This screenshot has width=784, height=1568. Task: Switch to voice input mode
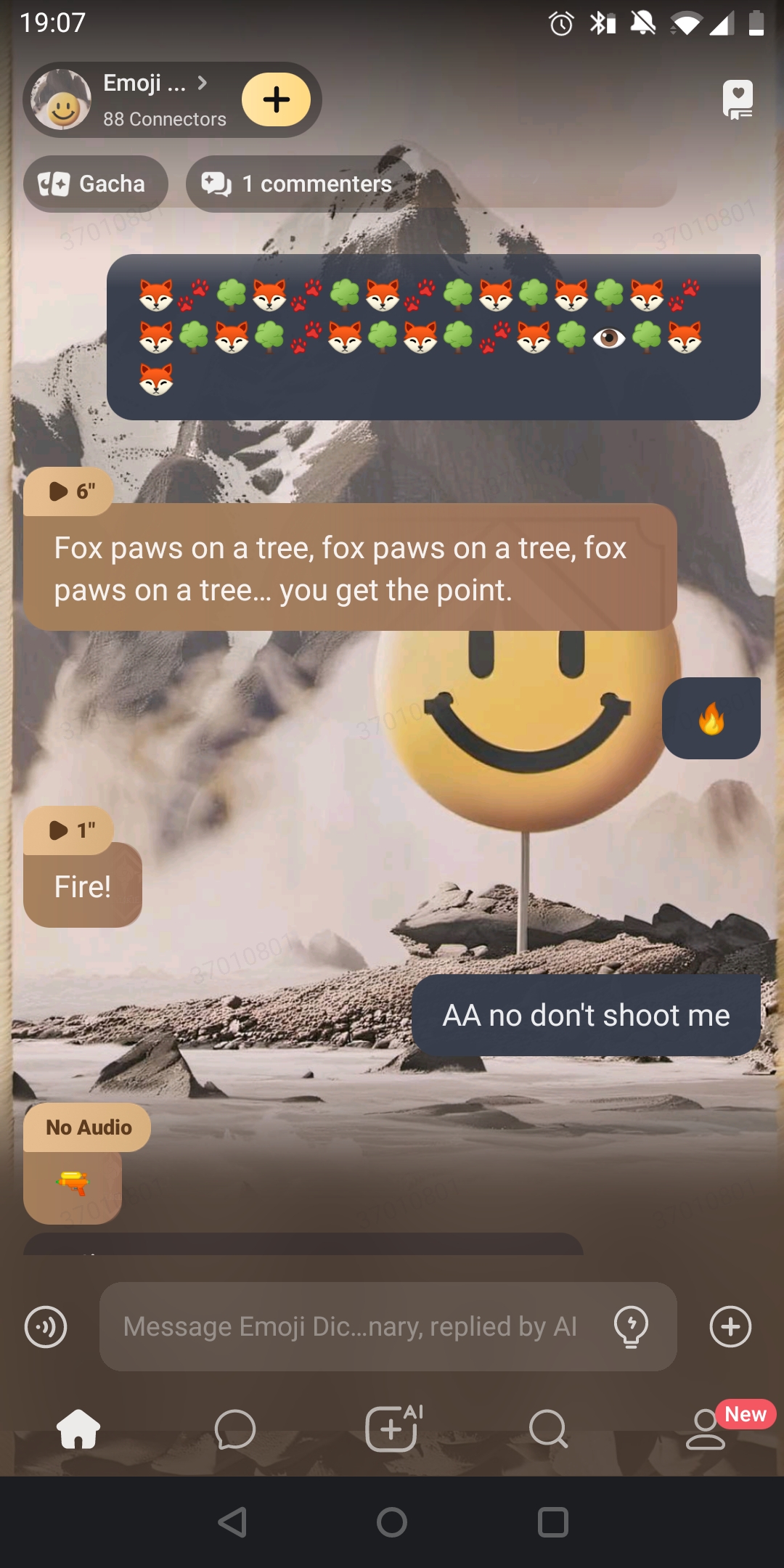click(46, 1327)
